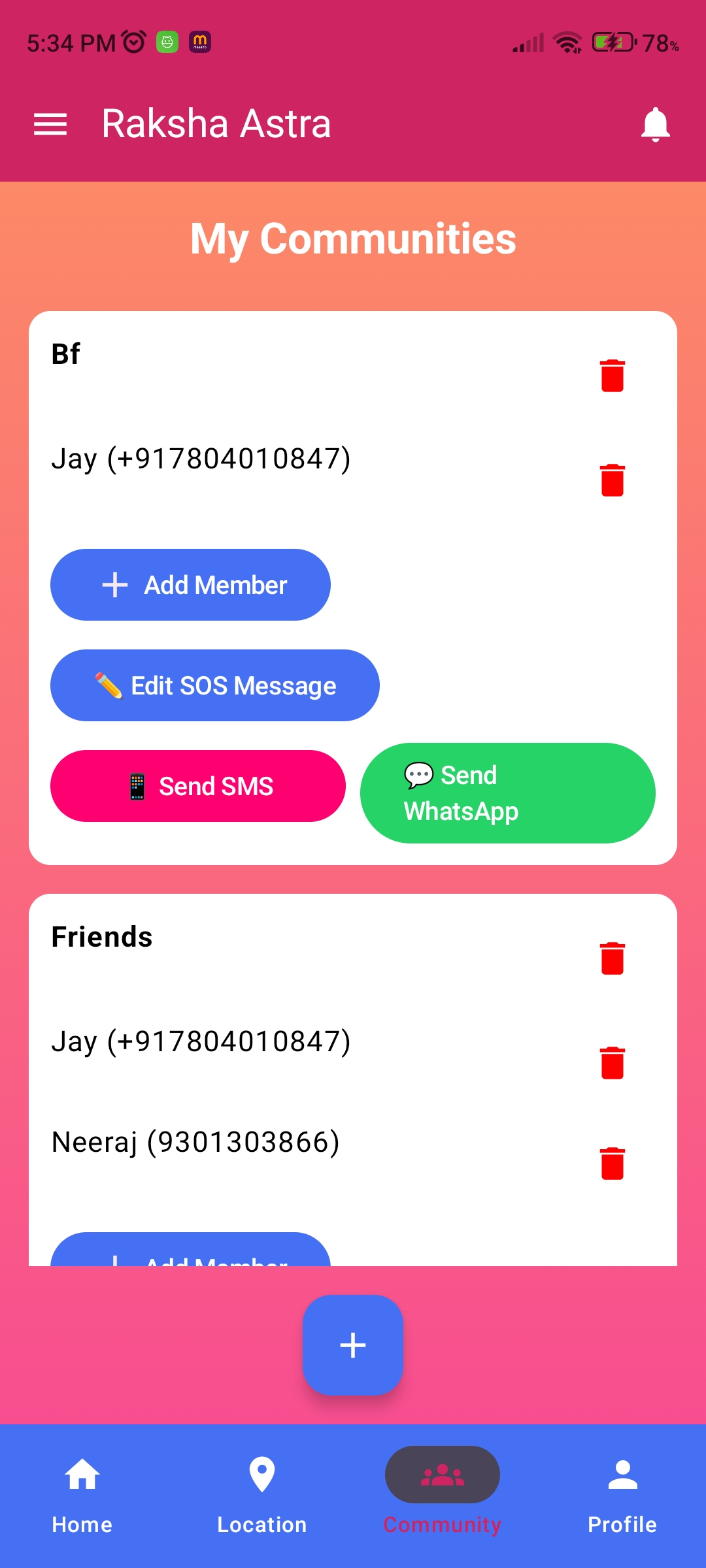Image resolution: width=706 pixels, height=1568 pixels.
Task: Add Member to the Bf community
Action: pyautogui.click(x=190, y=585)
